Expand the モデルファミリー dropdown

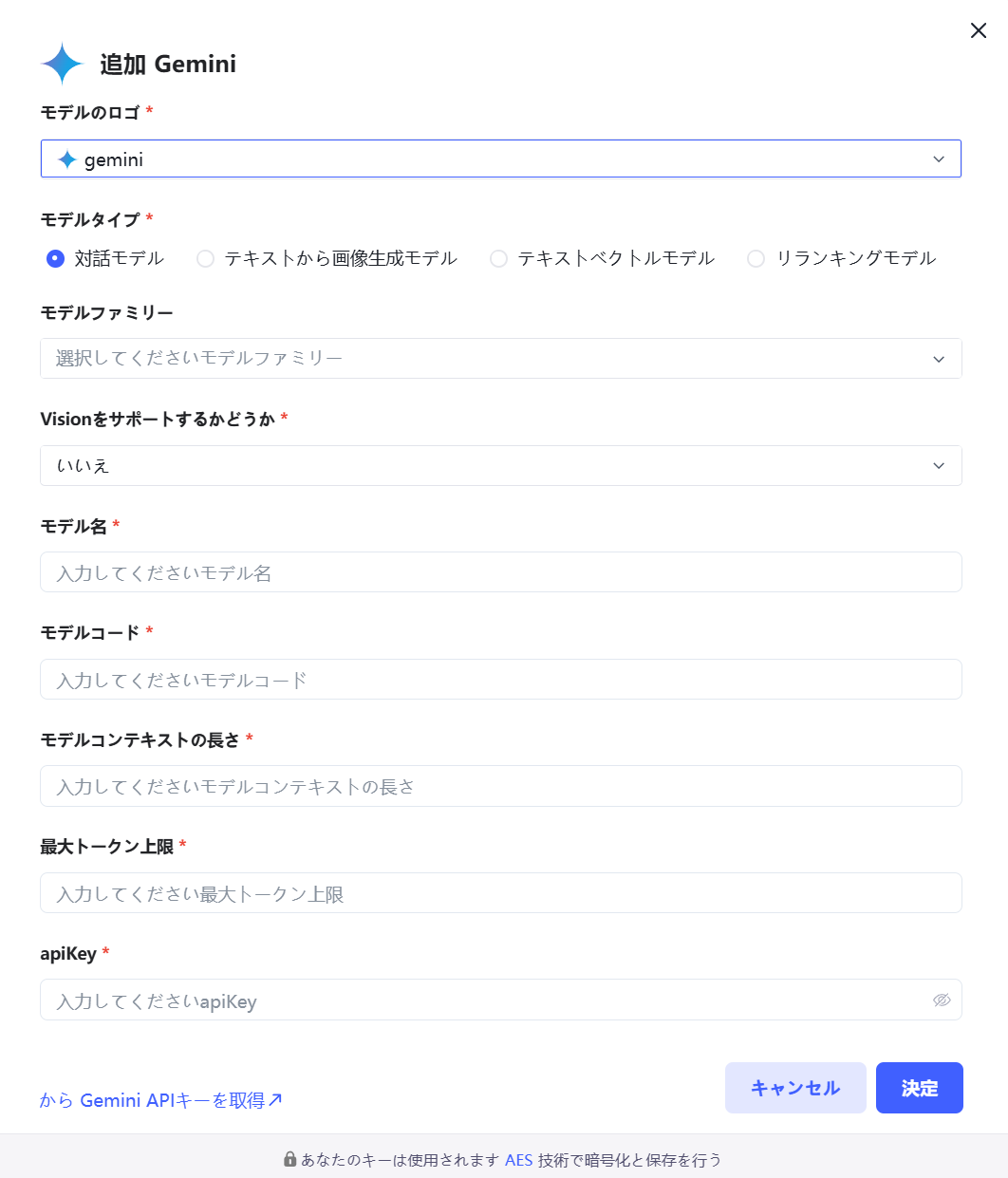500,359
